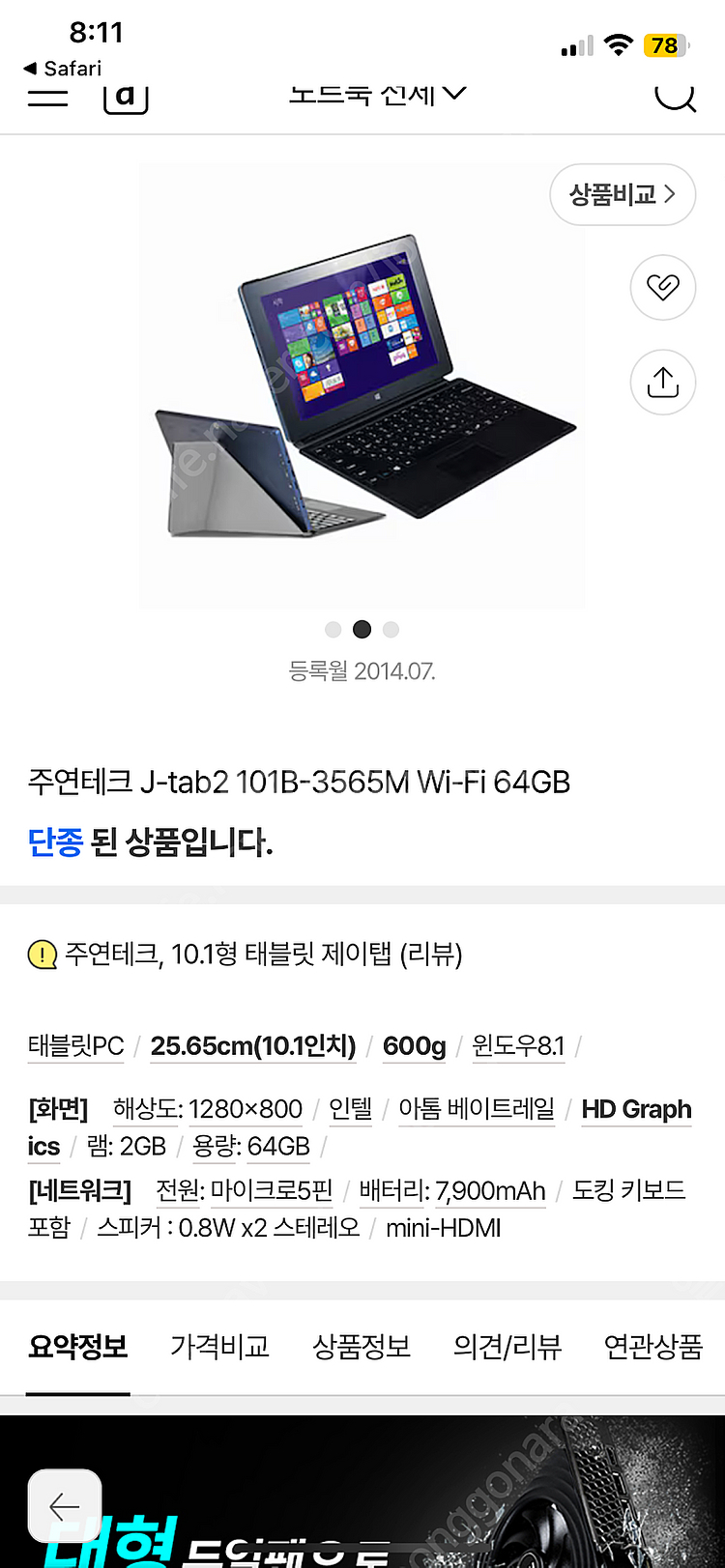725x1568 pixels.
Task: Open the 배터리 spec link
Action: point(452,1191)
